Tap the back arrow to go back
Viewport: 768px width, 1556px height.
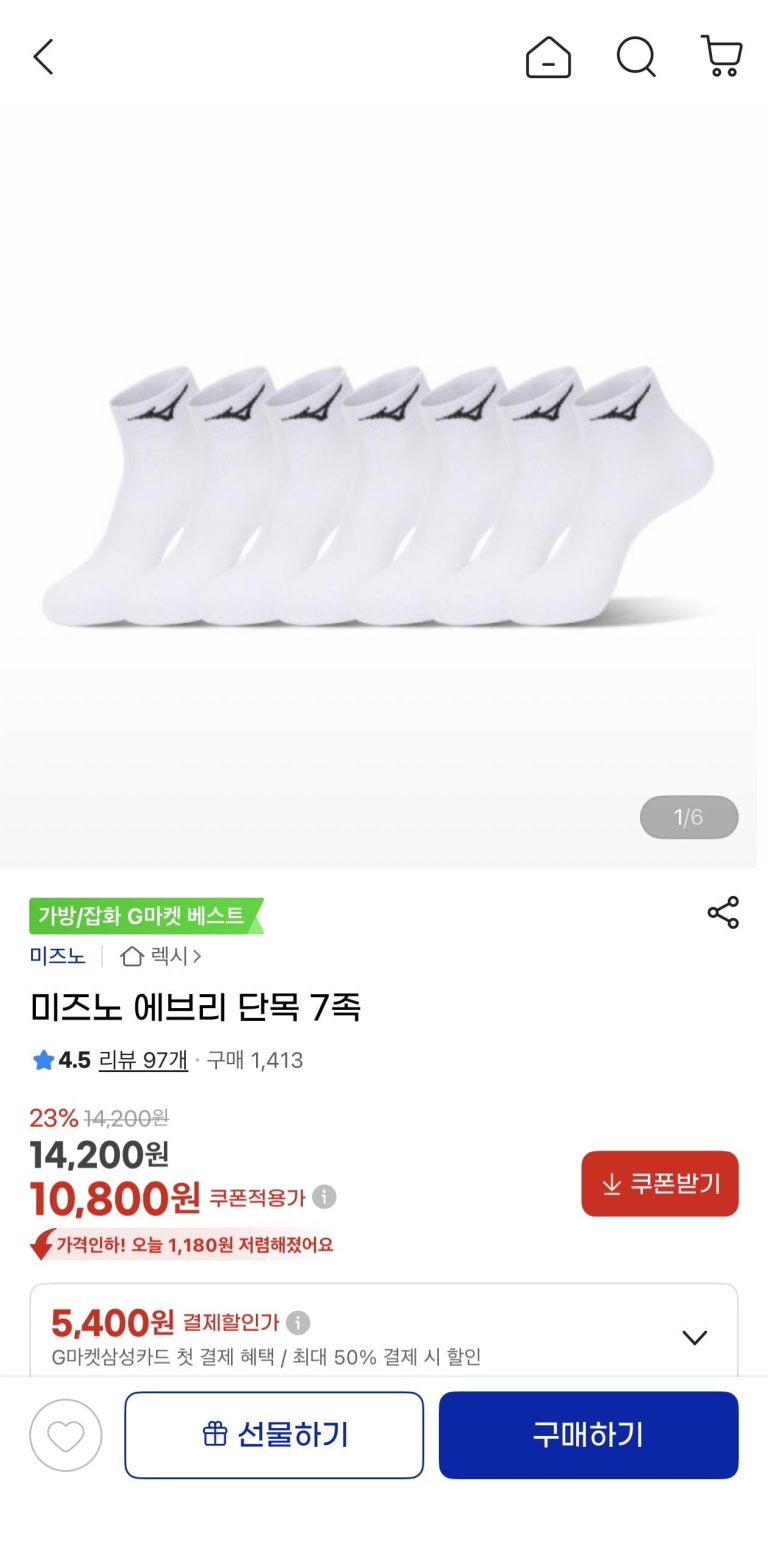click(x=42, y=57)
